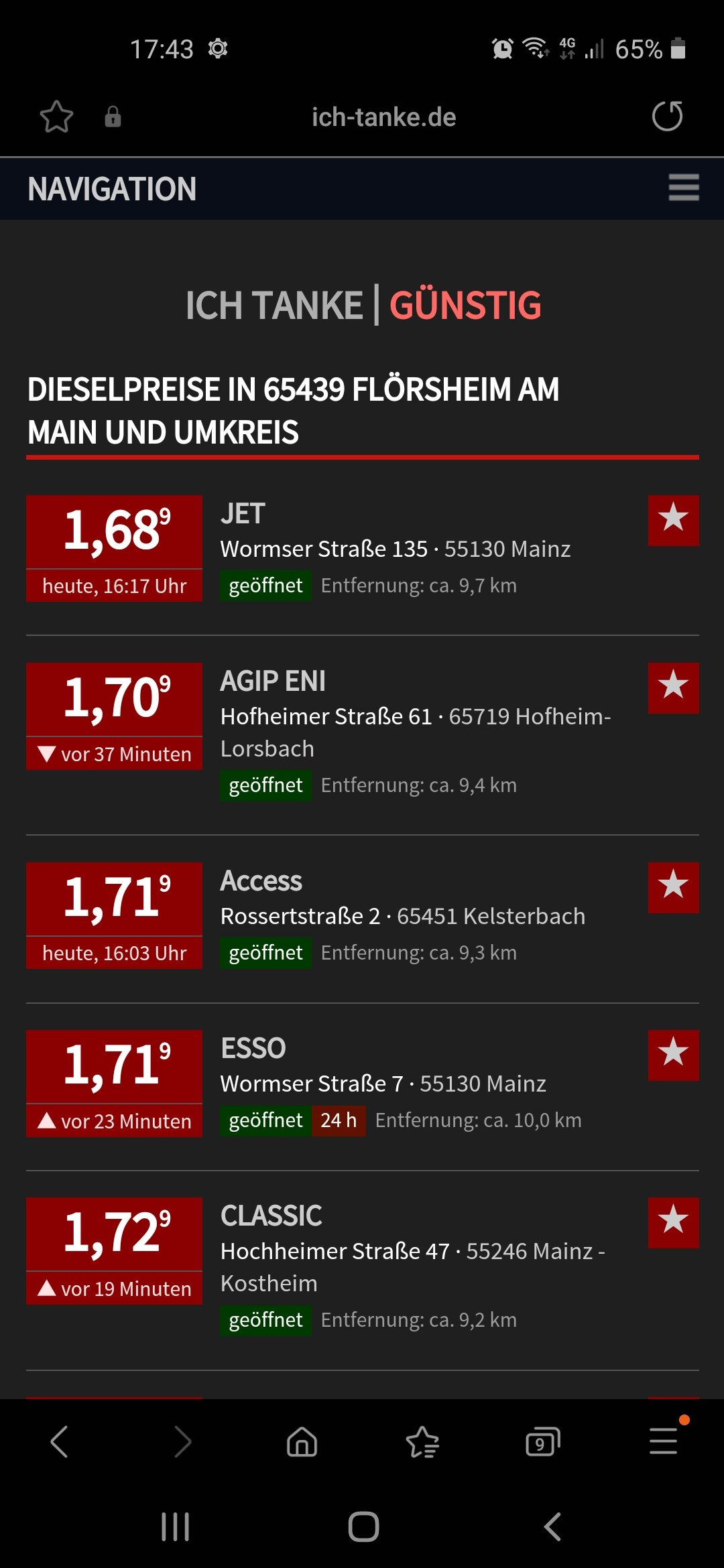Favorite the Access station in Kelsterbach
The image size is (724, 1568).
tap(673, 887)
